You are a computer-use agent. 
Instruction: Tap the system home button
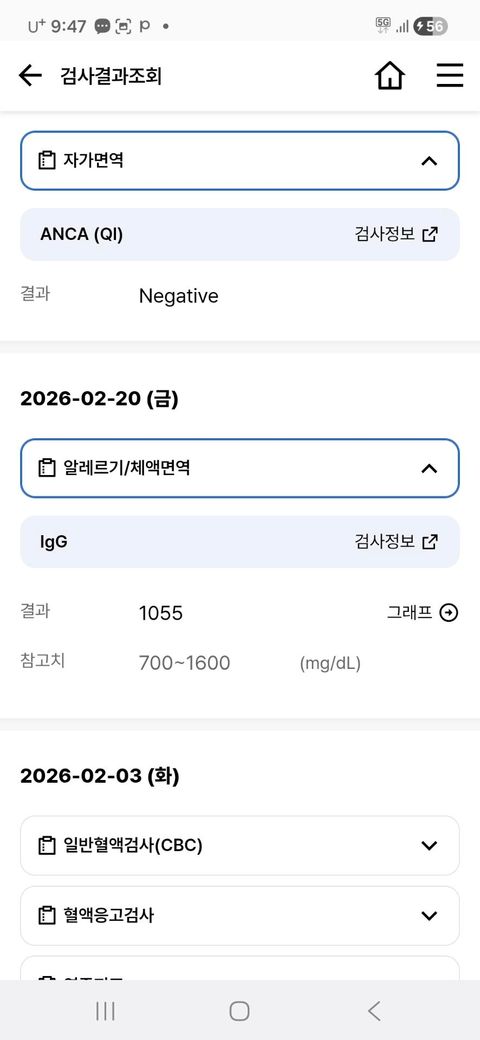[x=239, y=1011]
